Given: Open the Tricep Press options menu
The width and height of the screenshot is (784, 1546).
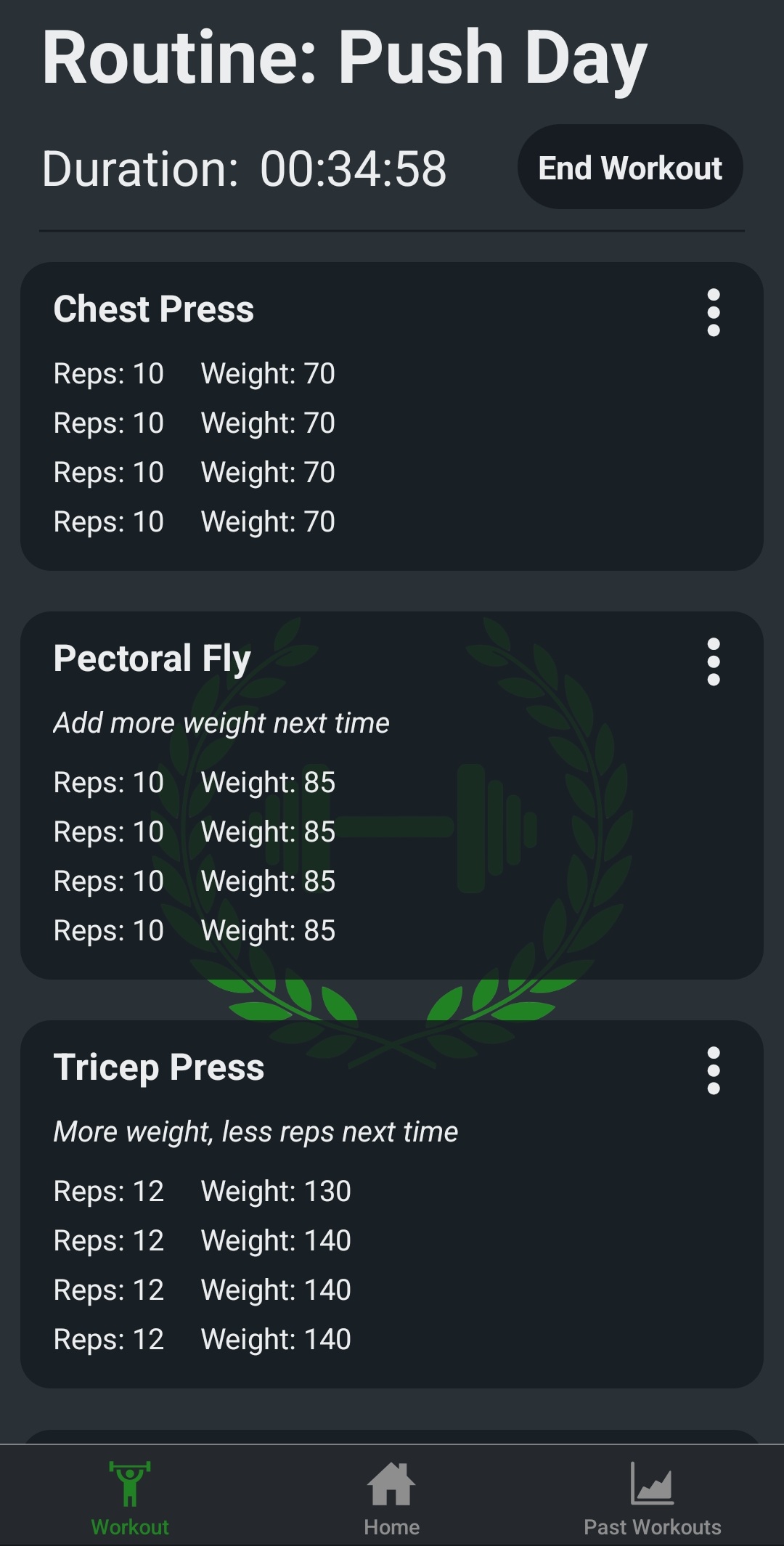Looking at the screenshot, I should [714, 1070].
